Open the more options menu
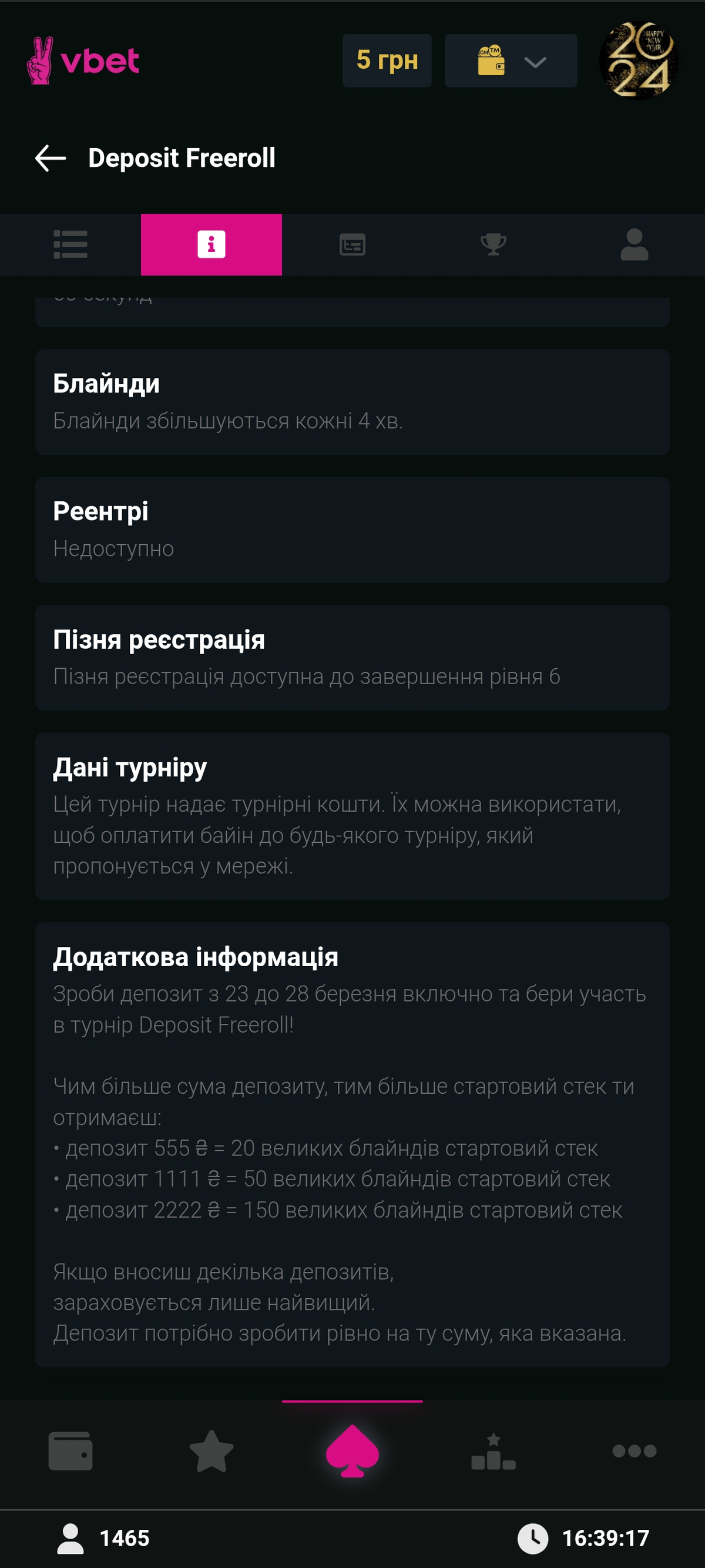This screenshot has width=705, height=1568. tap(634, 1451)
